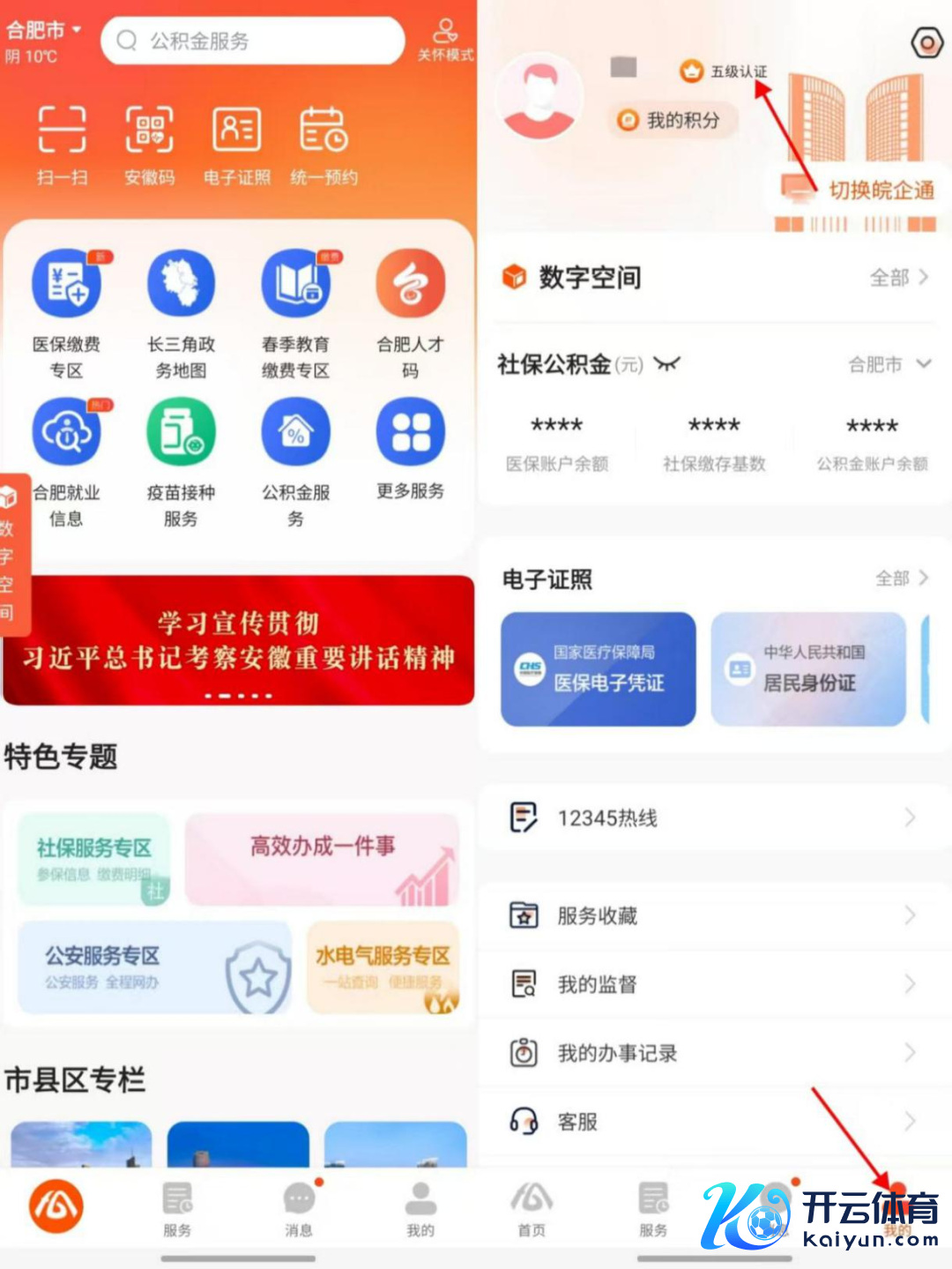Open the 公积金服务 search box
This screenshot has height=1269, width=952.
tap(252, 41)
